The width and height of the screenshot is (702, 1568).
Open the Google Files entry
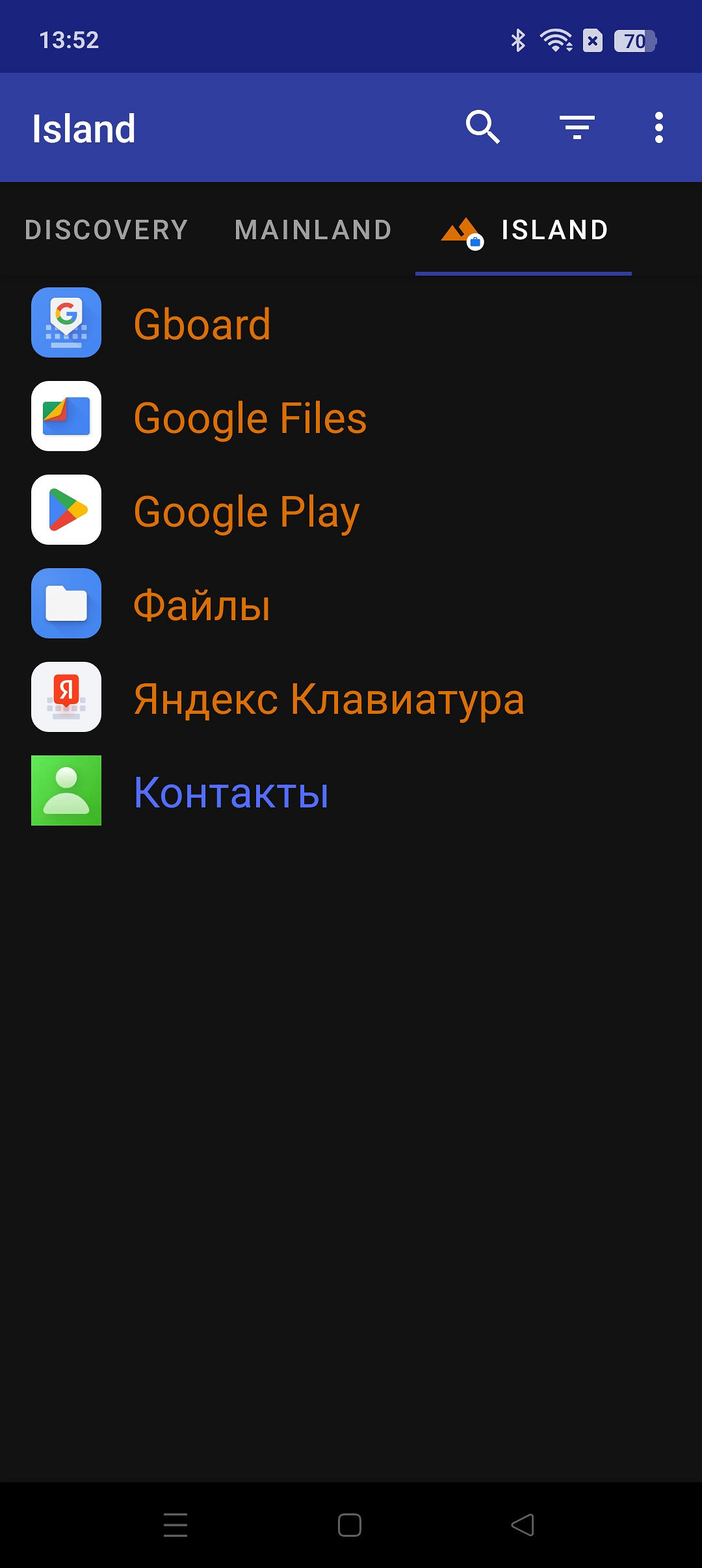coord(250,417)
